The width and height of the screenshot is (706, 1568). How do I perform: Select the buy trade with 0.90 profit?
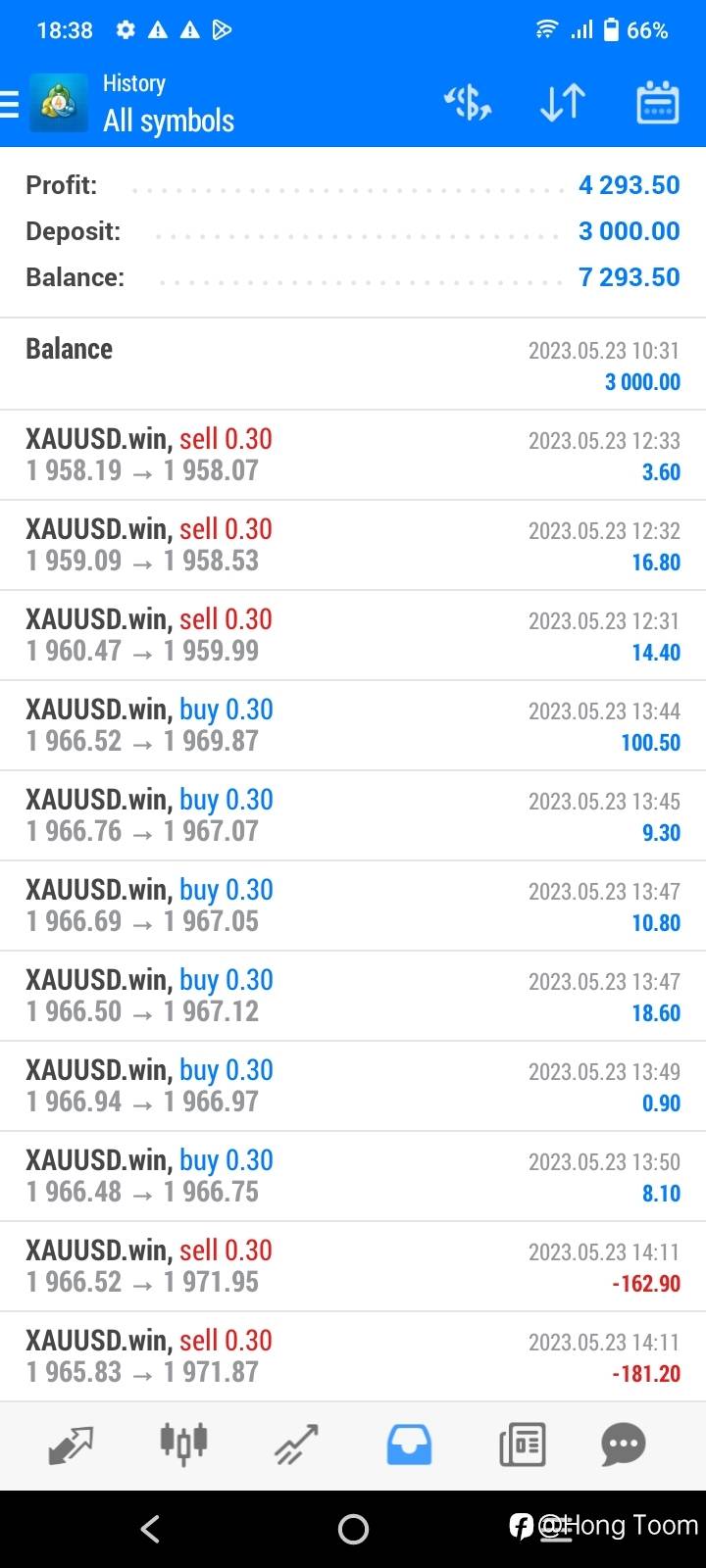[x=353, y=1086]
